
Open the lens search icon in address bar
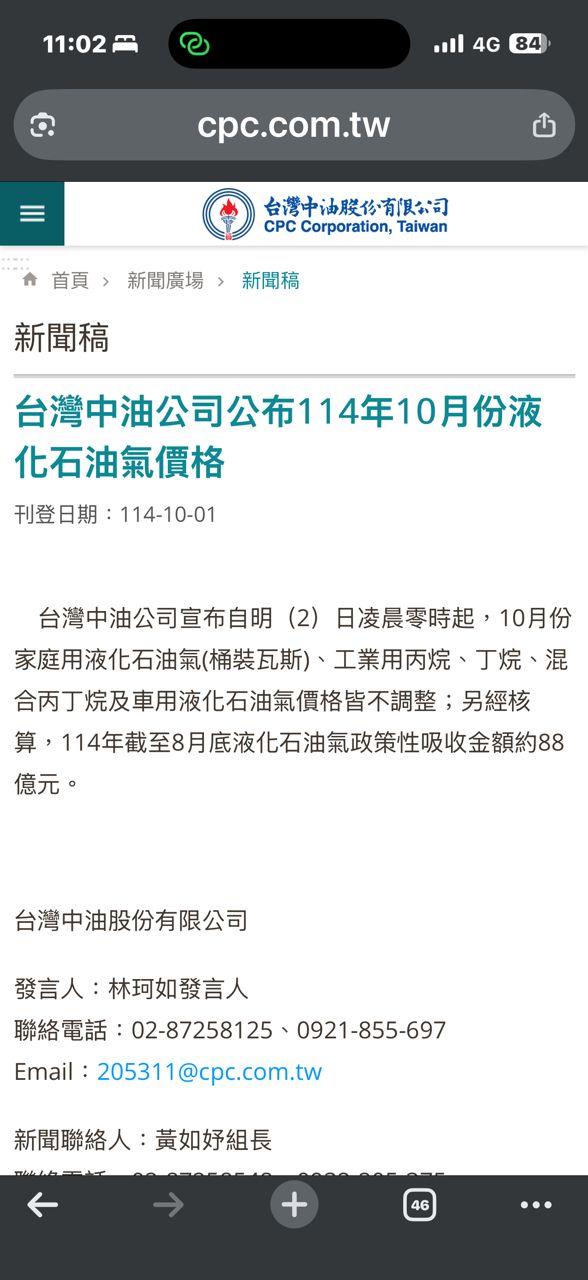[43, 125]
